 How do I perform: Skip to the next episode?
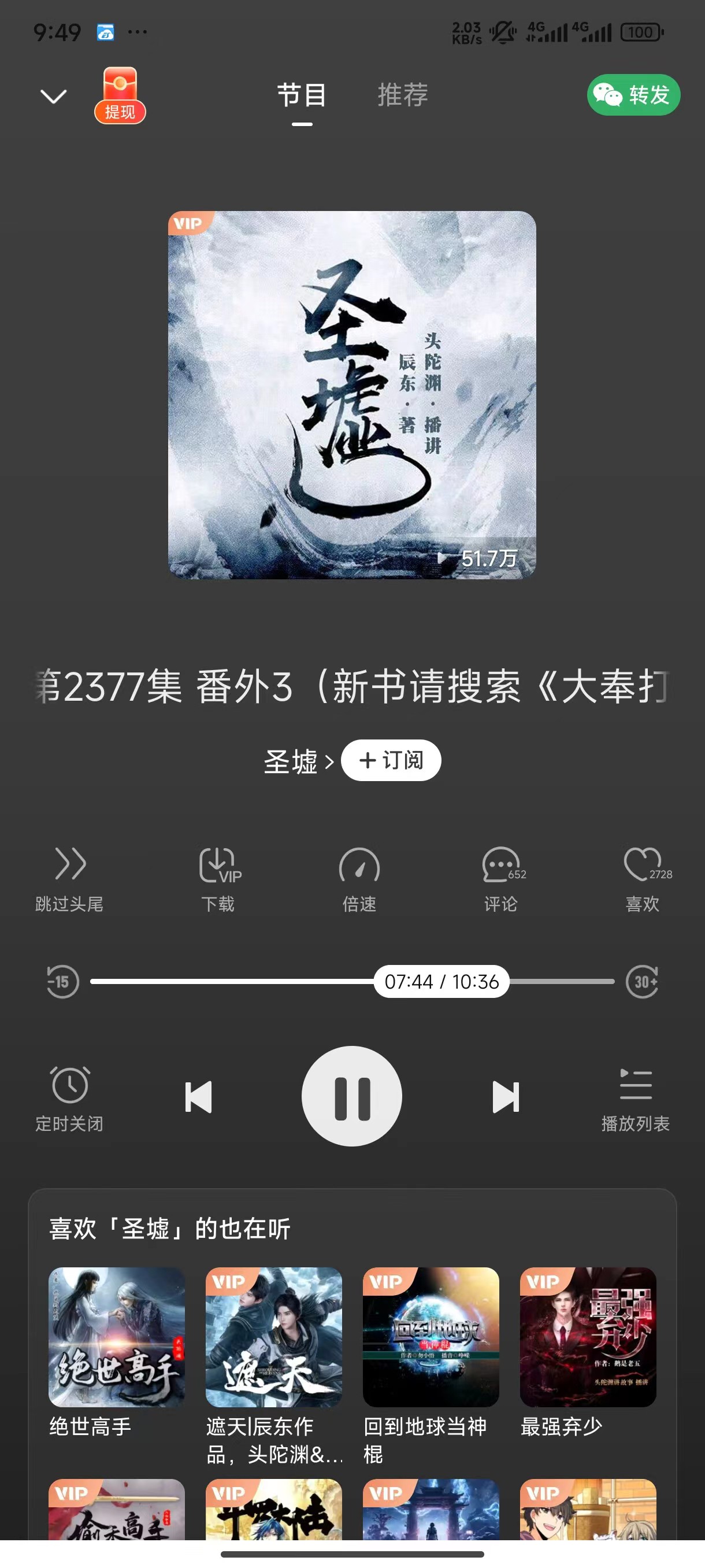(x=506, y=1097)
